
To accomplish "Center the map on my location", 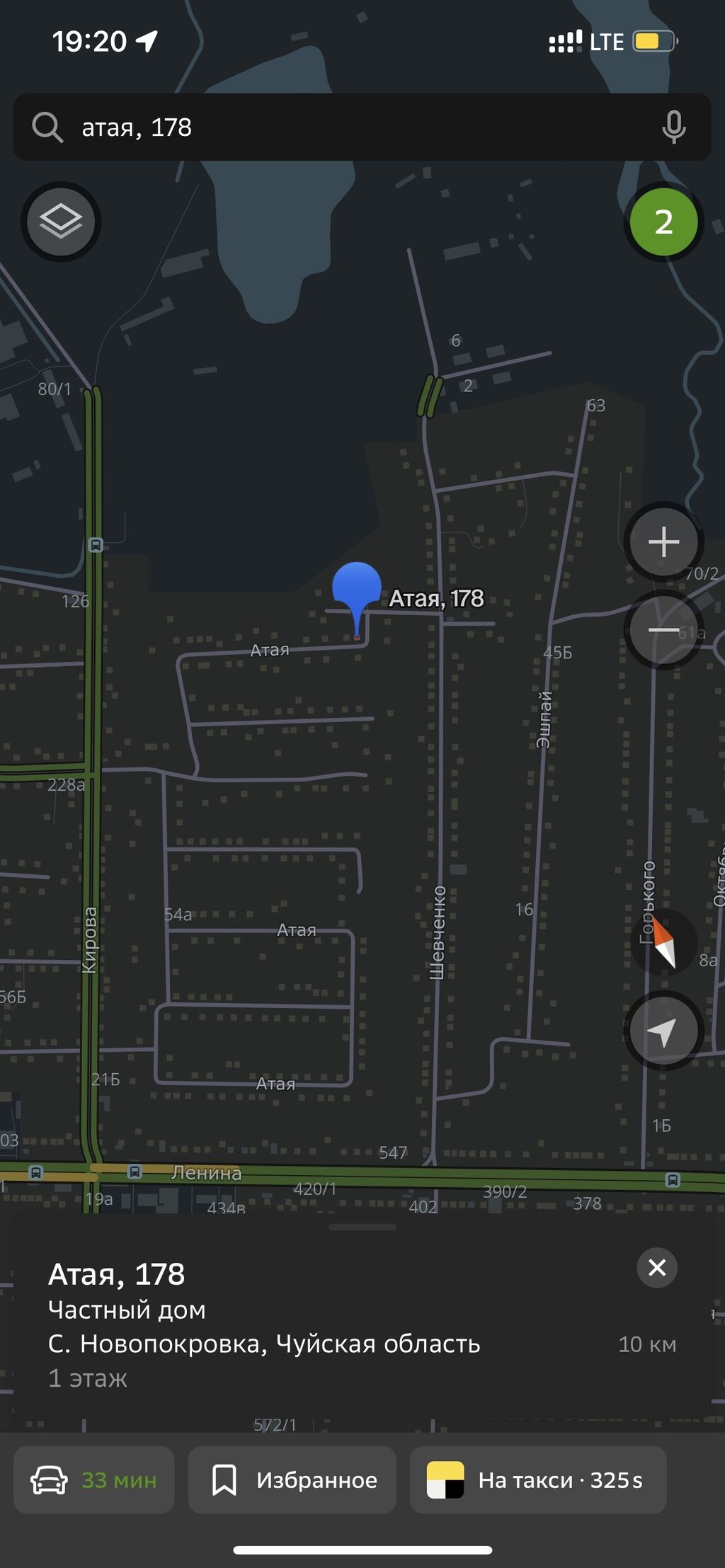I will point(663,1031).
